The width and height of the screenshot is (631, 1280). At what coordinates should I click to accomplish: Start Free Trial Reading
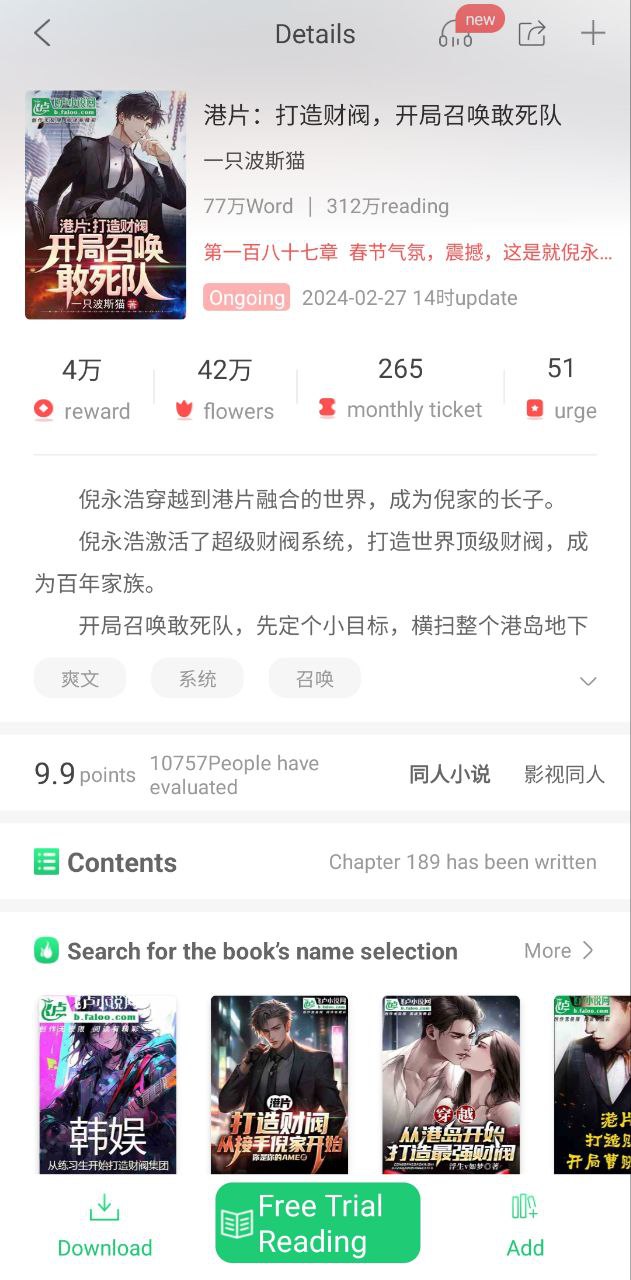tap(318, 1223)
